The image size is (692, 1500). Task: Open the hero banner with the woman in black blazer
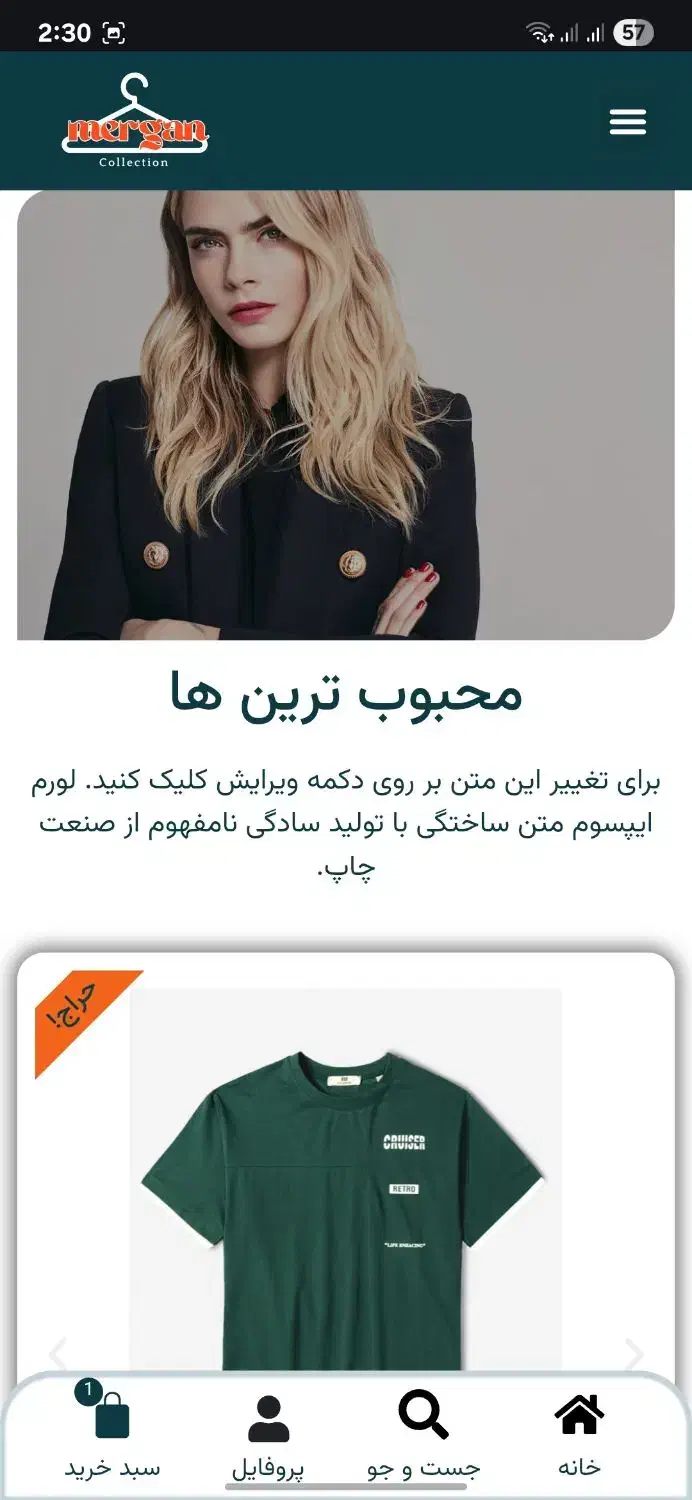pos(346,415)
